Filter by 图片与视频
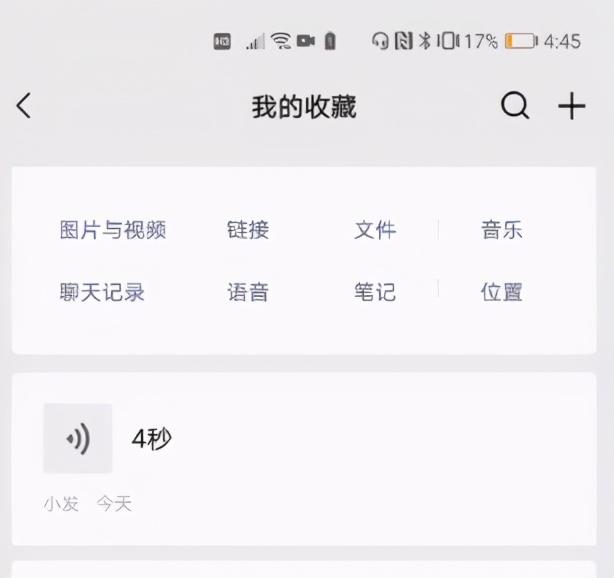Image resolution: width=614 pixels, height=578 pixels. tap(113, 230)
